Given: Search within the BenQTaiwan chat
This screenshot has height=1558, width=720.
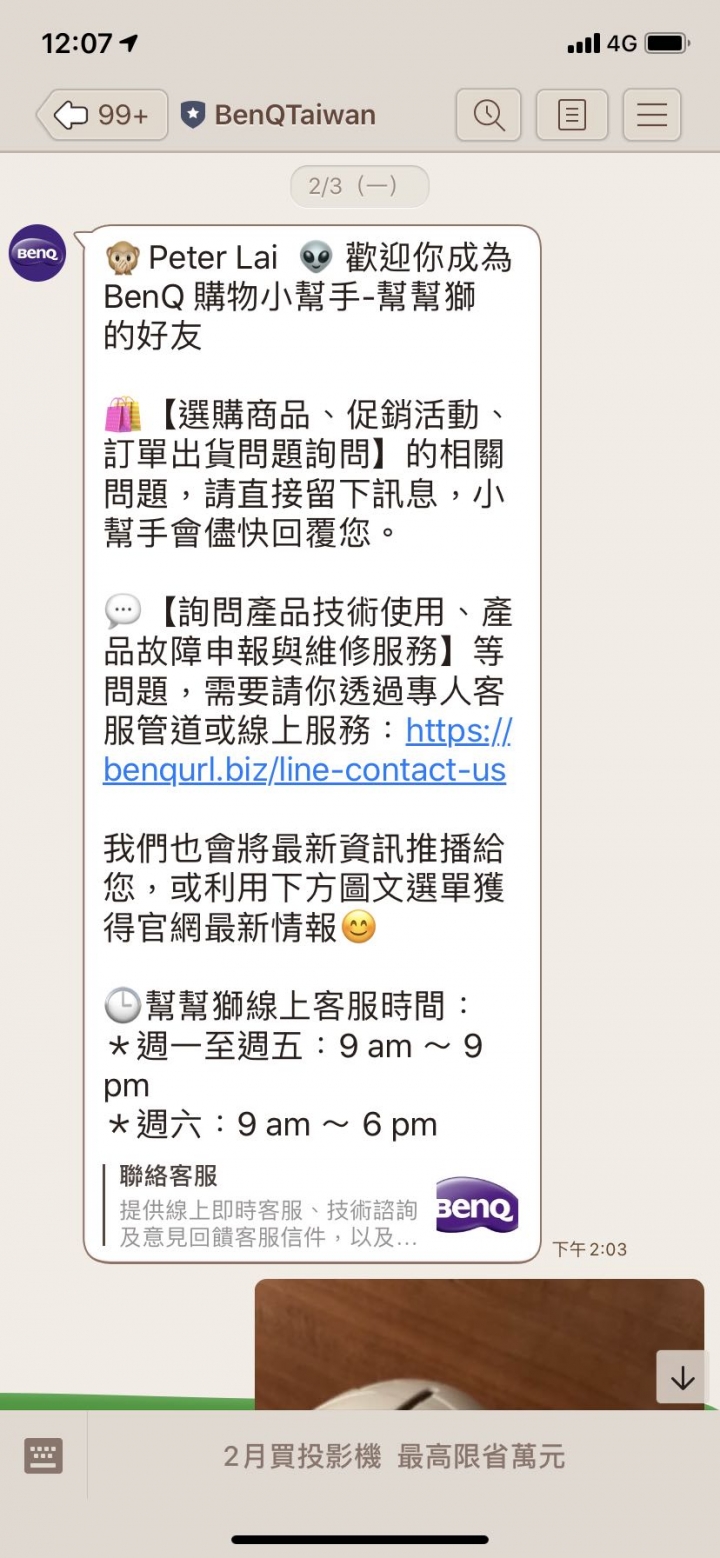Looking at the screenshot, I should tap(488, 116).
